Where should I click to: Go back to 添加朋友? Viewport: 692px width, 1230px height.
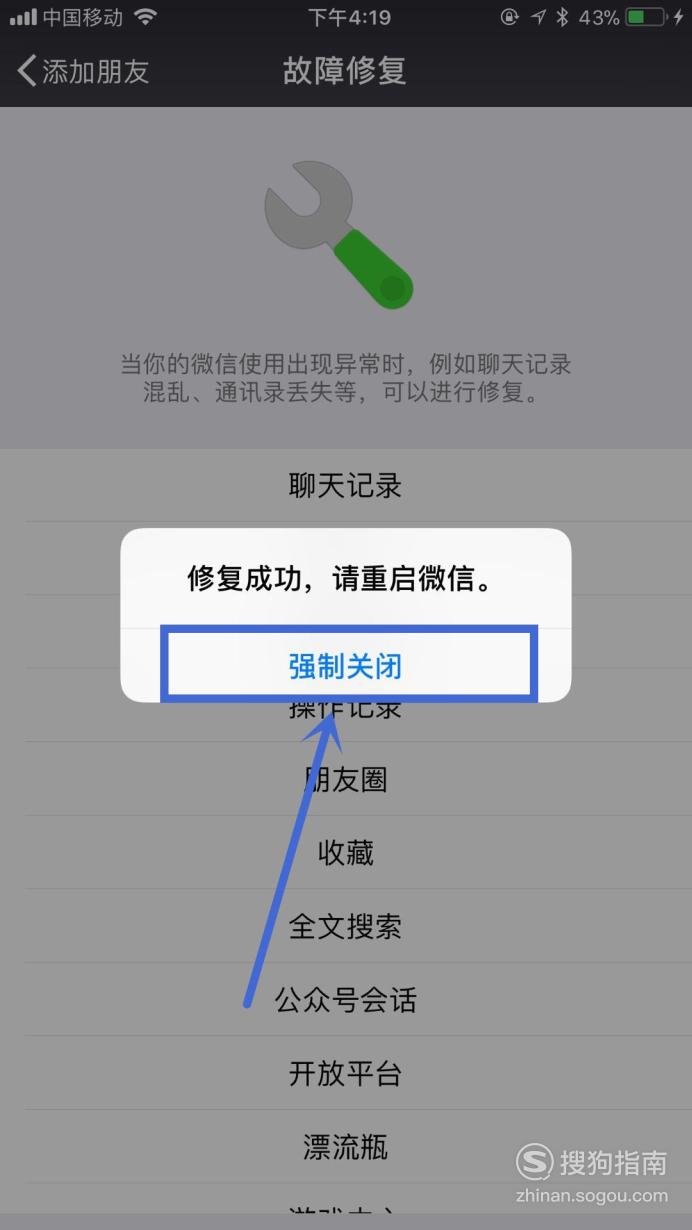[83, 71]
